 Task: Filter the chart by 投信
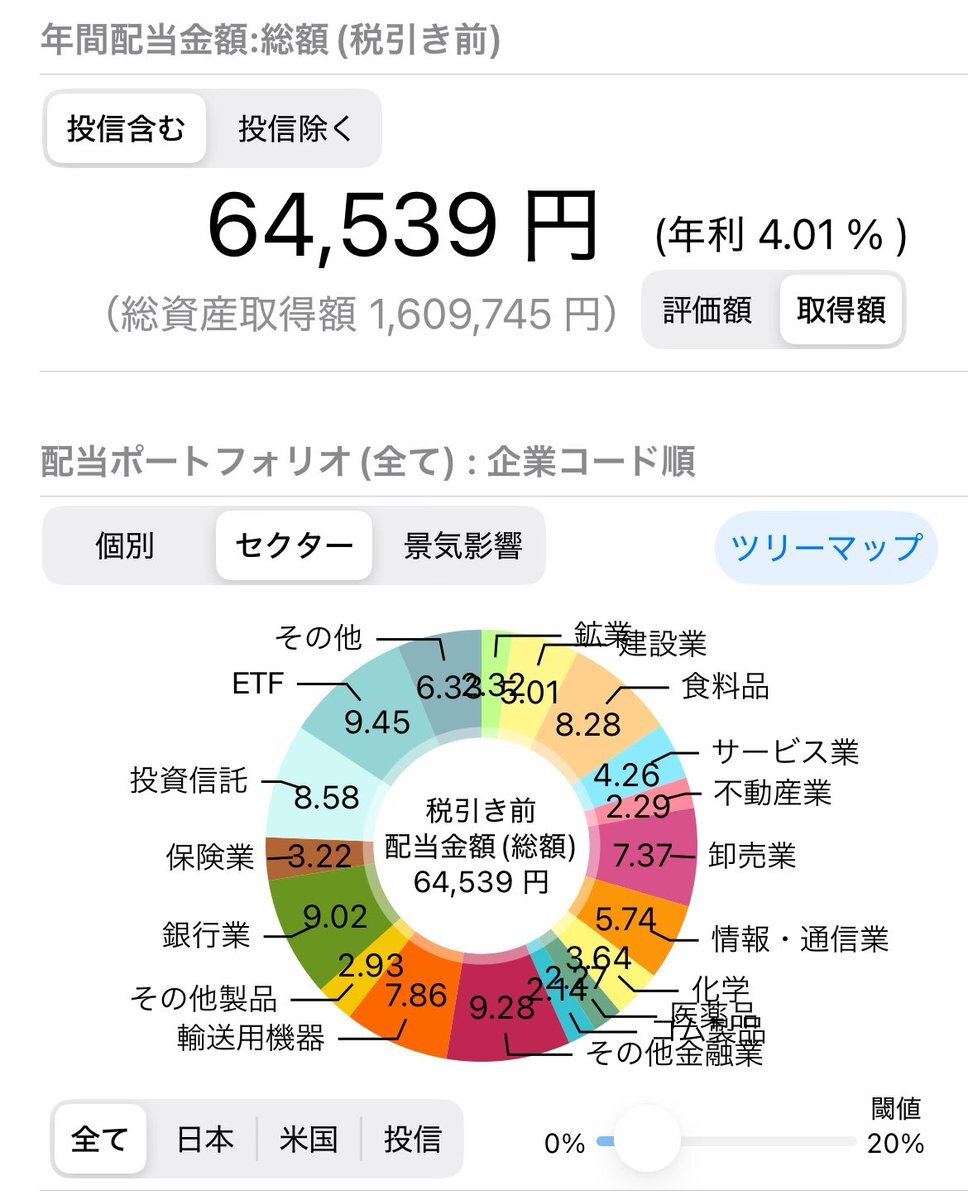[x=412, y=1140]
